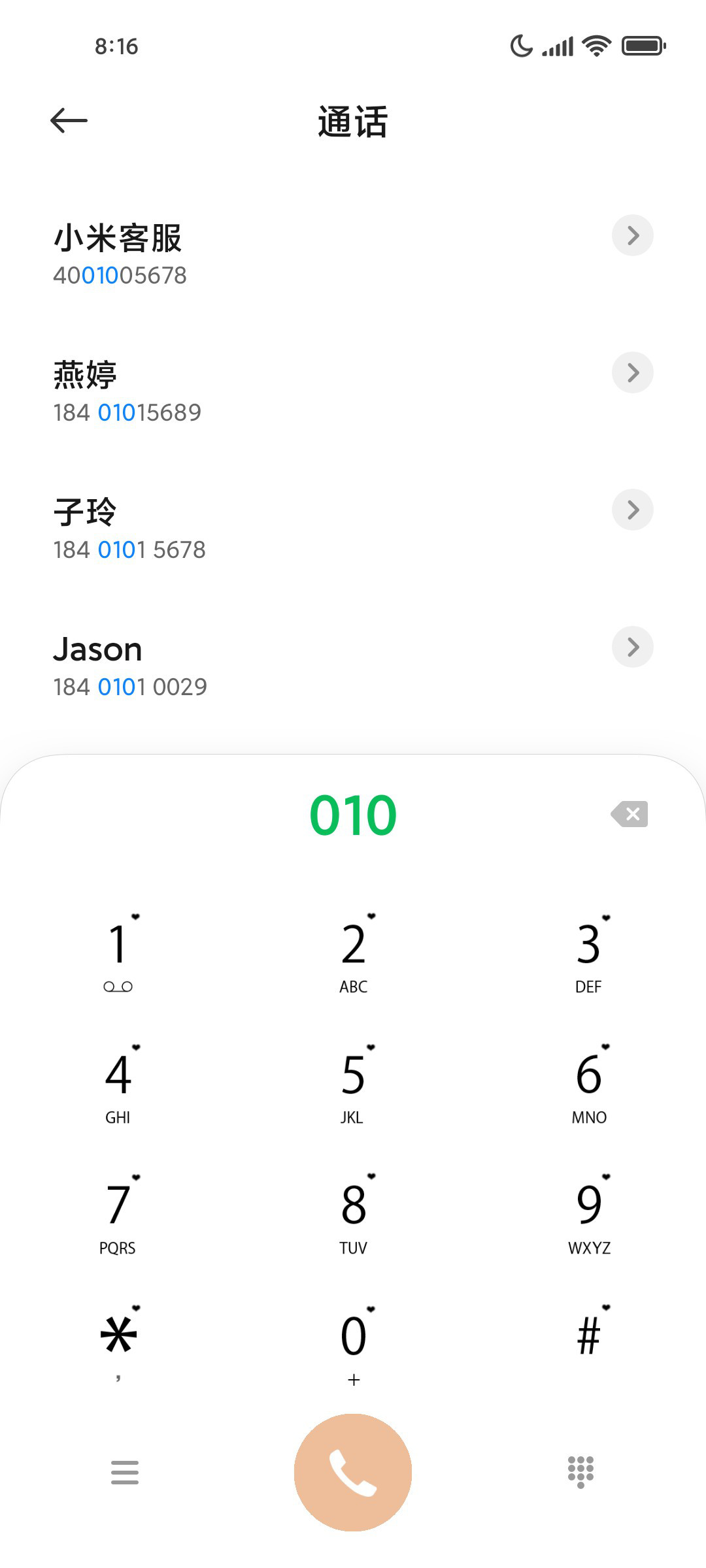Enter digit 8 TUV
The width and height of the screenshot is (706, 1568).
click(354, 1215)
